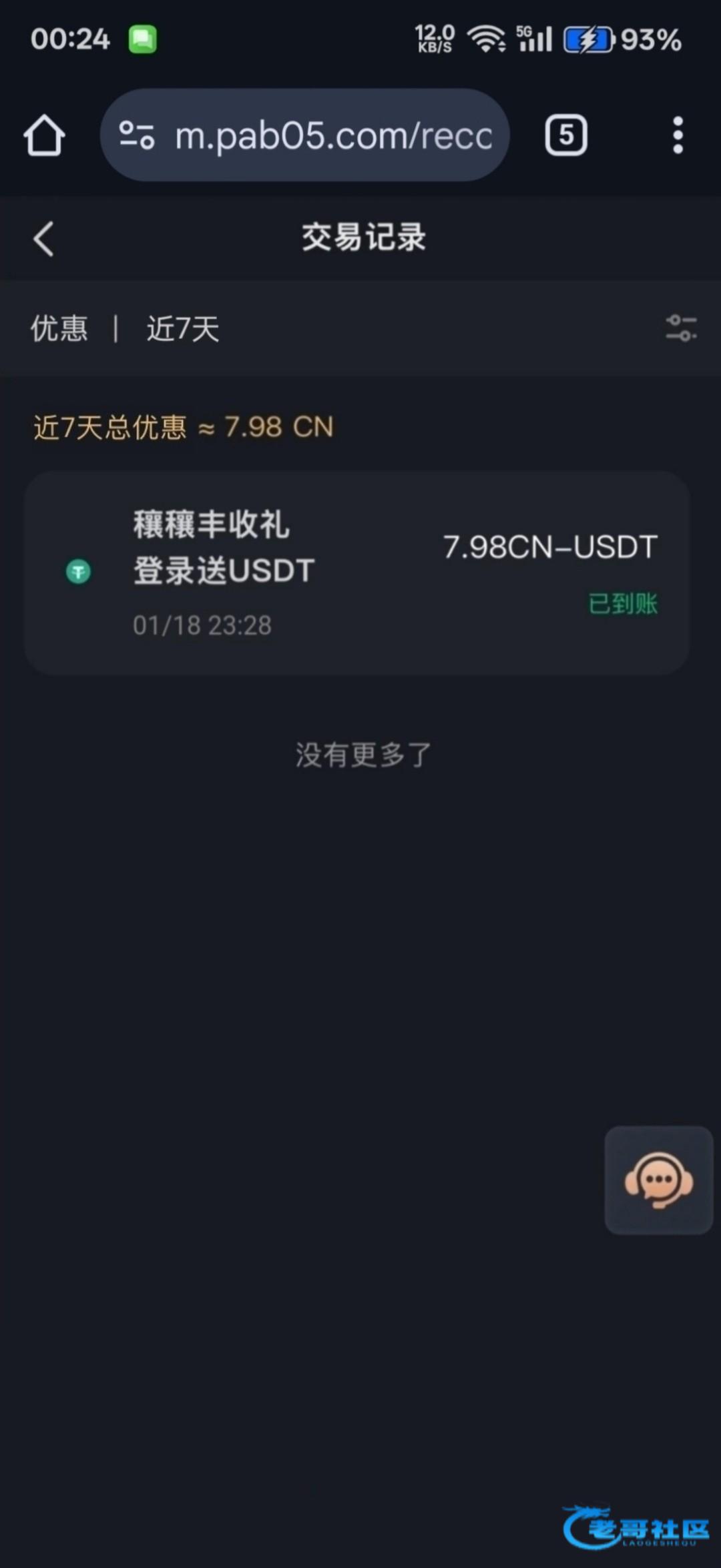The width and height of the screenshot is (721, 1568).
Task: Open the transaction filter settings icon
Action: click(681, 328)
